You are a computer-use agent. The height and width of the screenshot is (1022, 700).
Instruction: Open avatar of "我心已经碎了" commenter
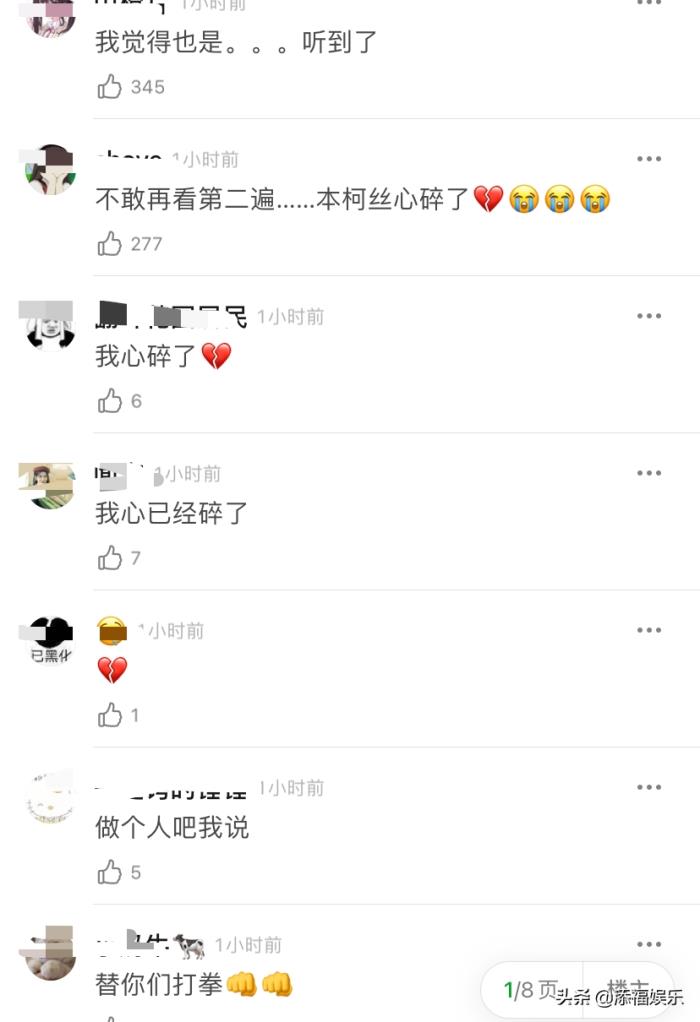pyautogui.click(x=50, y=484)
